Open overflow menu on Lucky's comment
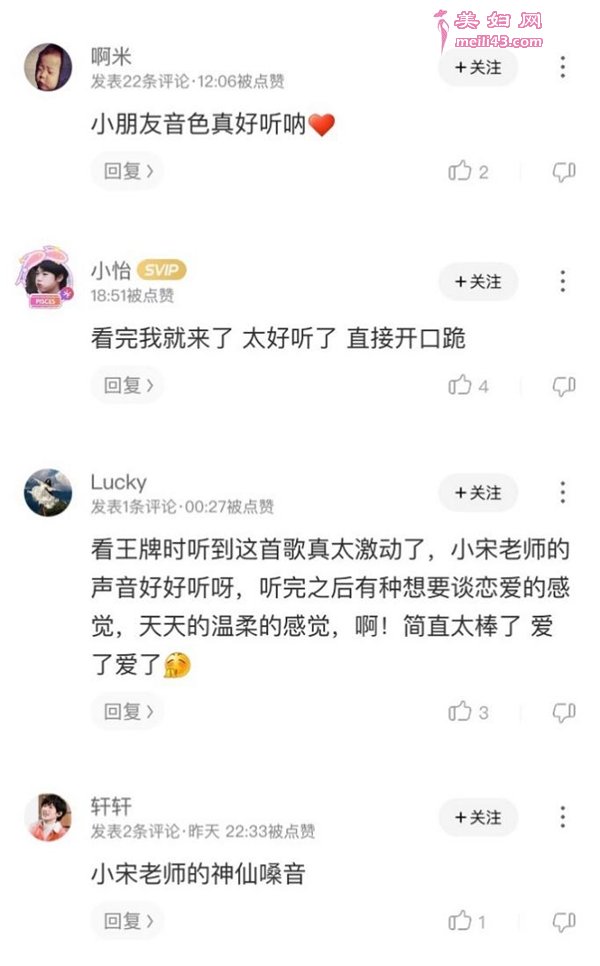Viewport: 600px width, 966px height. [563, 493]
